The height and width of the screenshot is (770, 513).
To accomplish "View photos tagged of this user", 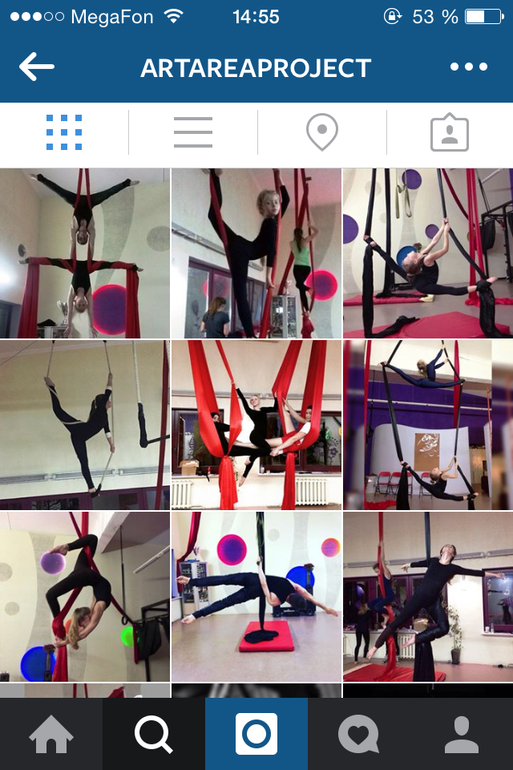I will click(450, 132).
